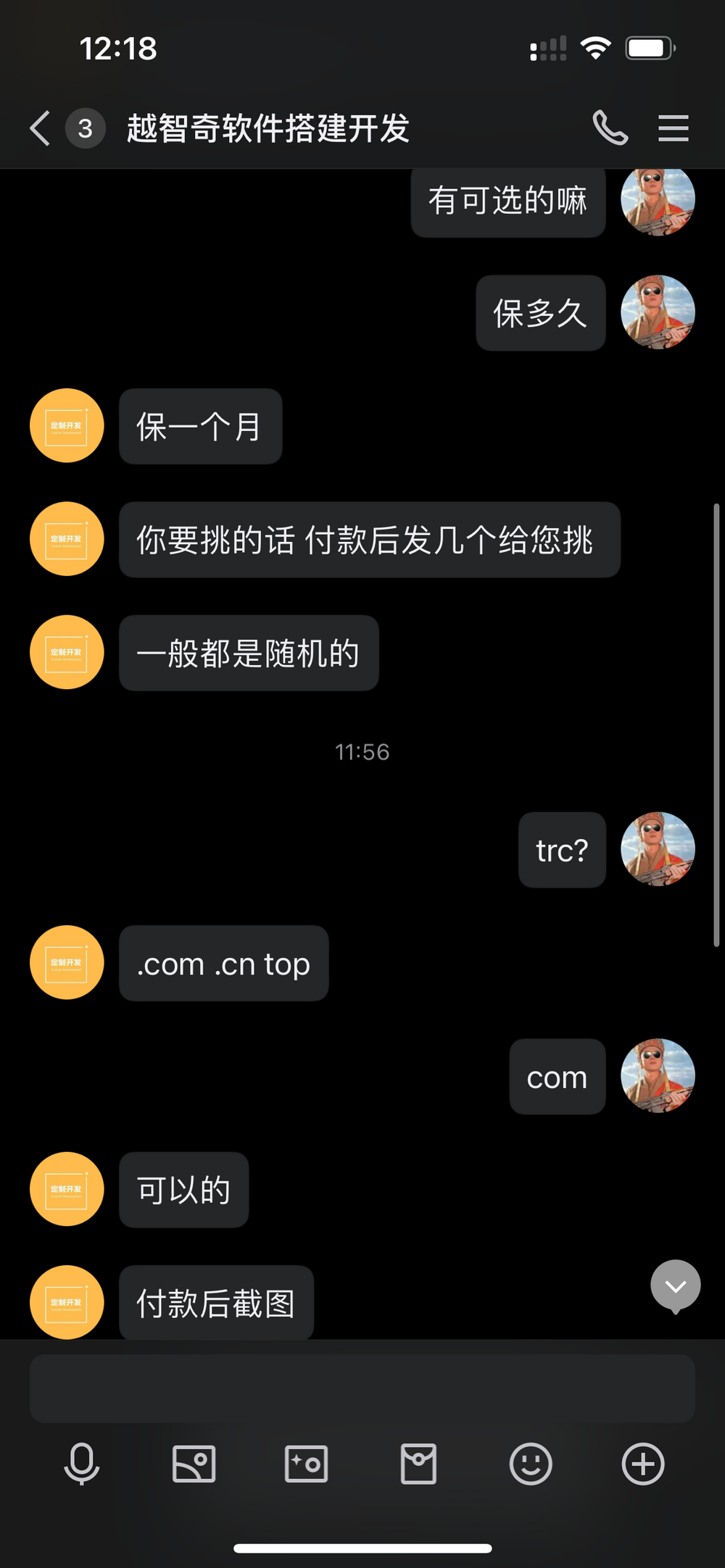
Task: Open your own sunglasses profile avatar
Action: point(657,849)
